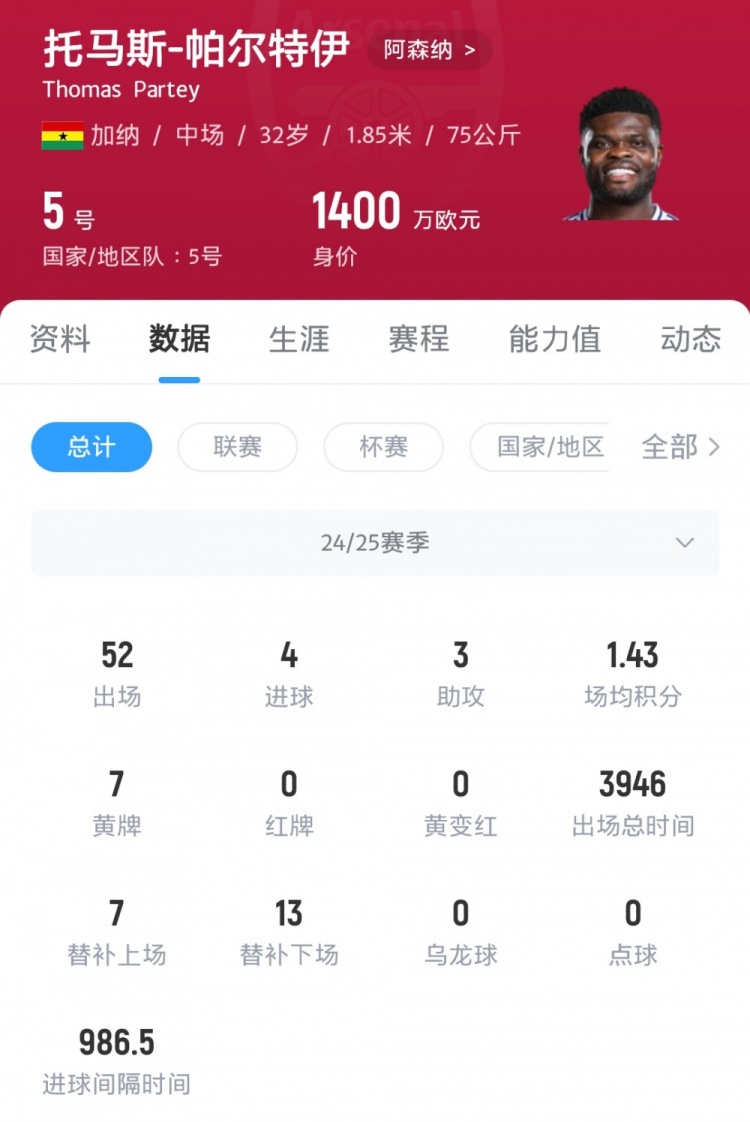Switch to the 生涯 tab
750x1122 pixels.
pyautogui.click(x=299, y=339)
